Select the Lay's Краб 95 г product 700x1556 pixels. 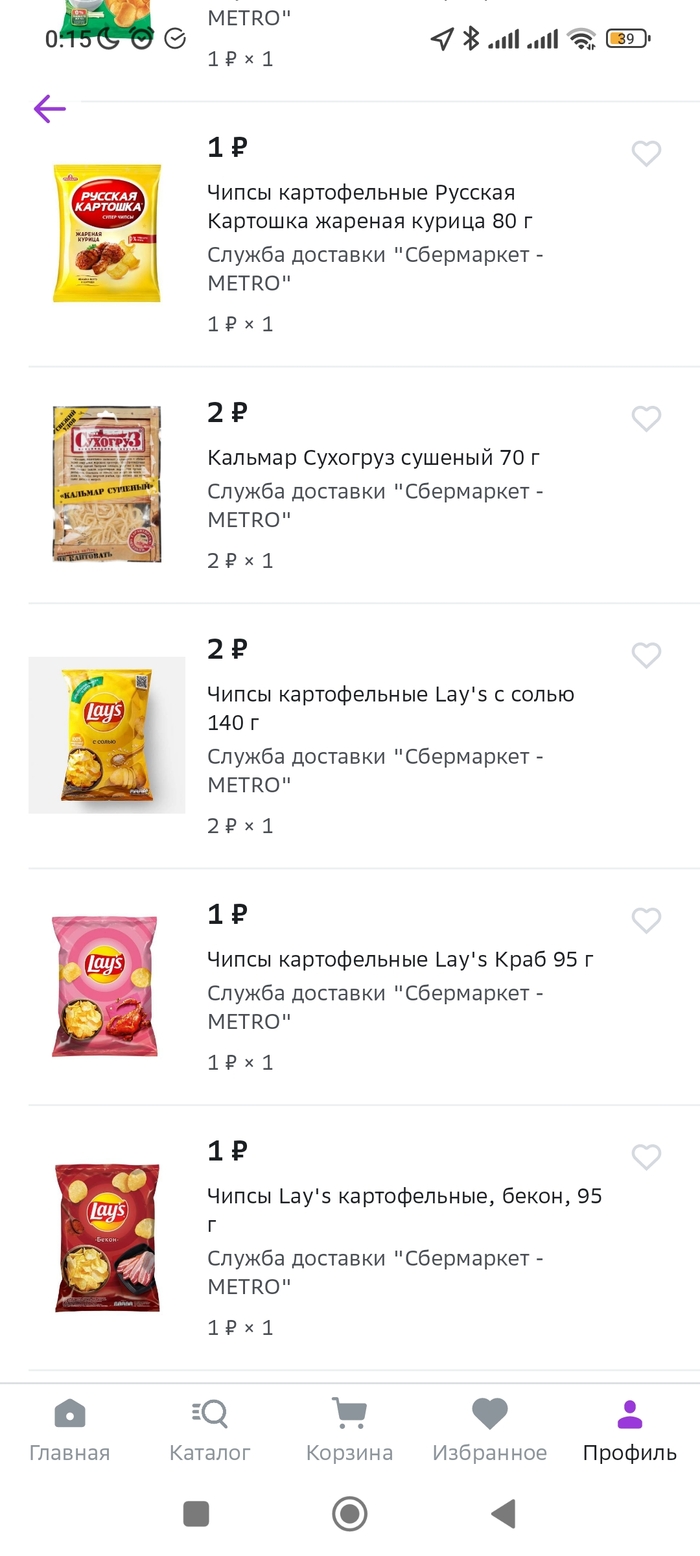(x=400, y=960)
